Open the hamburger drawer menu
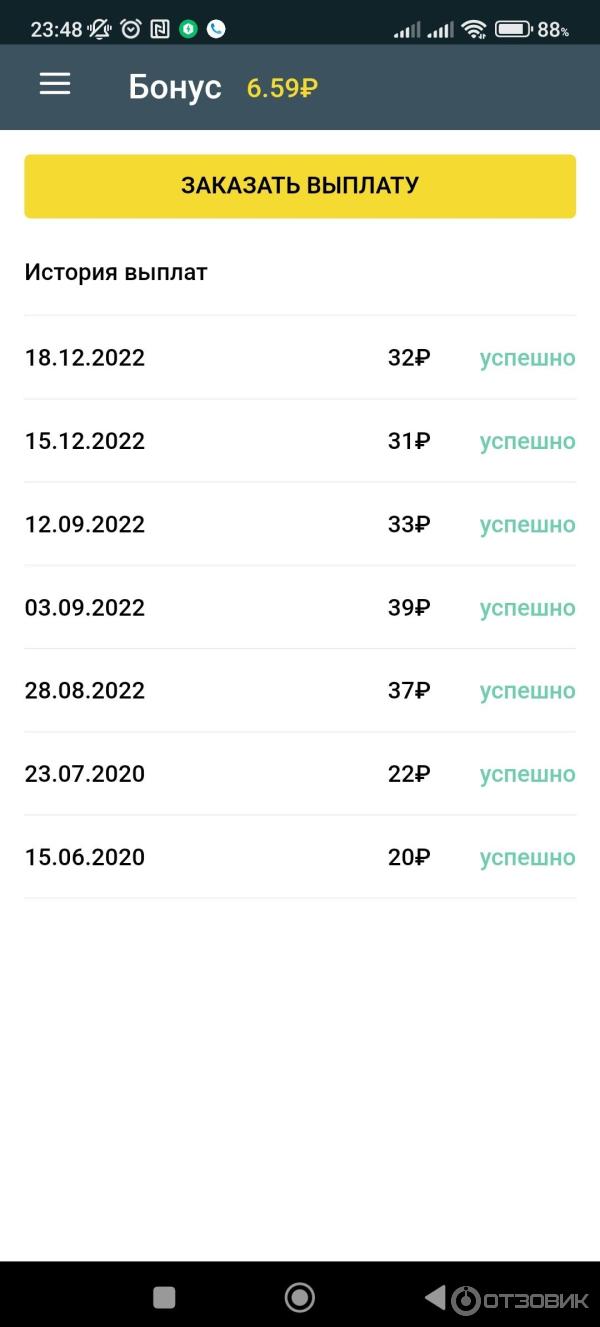This screenshot has width=600, height=1327. [55, 85]
